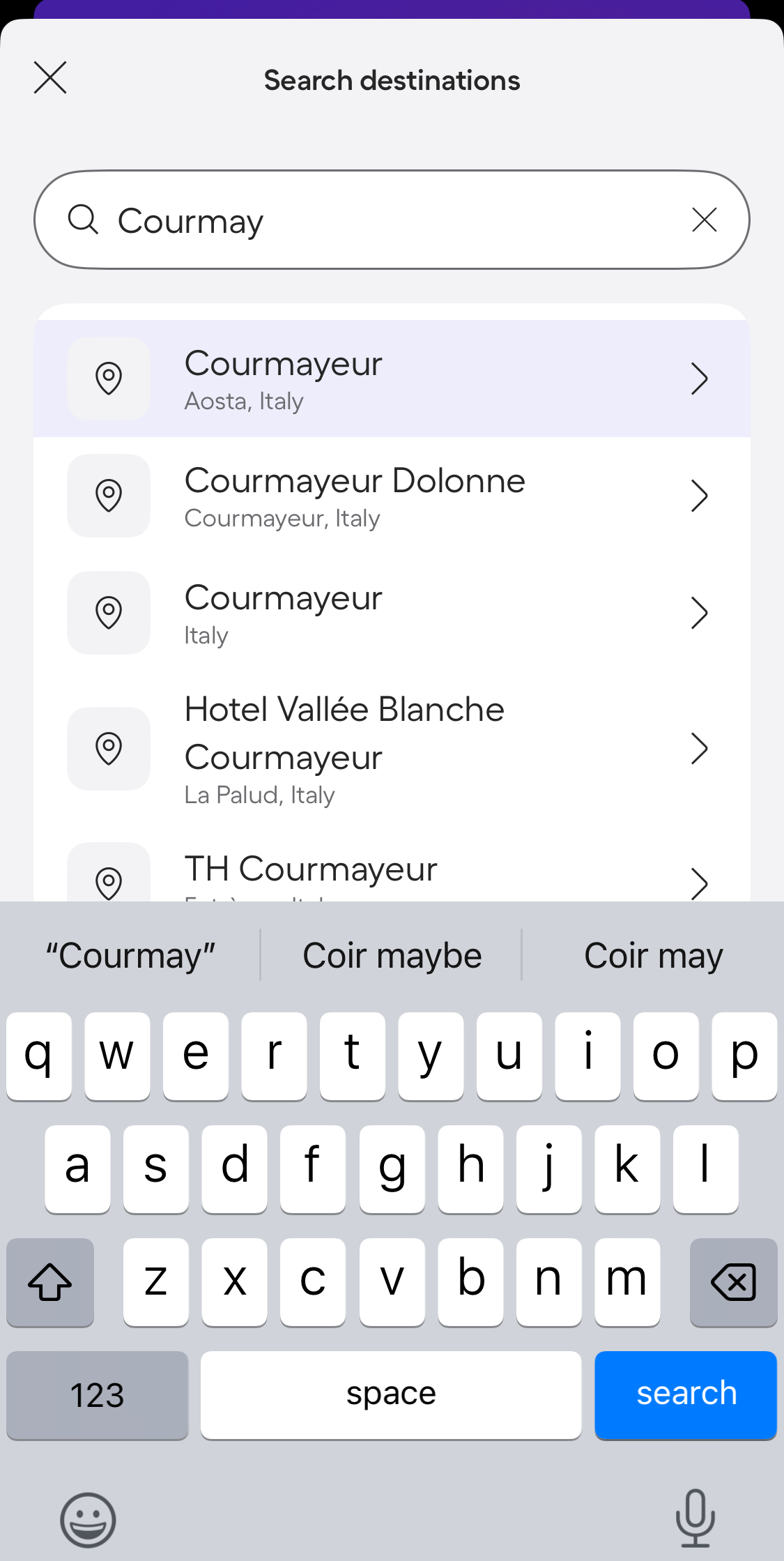Select the location pin beside Courmayeur Aosta
Screen dimensions: 784x1561
[x=109, y=379]
